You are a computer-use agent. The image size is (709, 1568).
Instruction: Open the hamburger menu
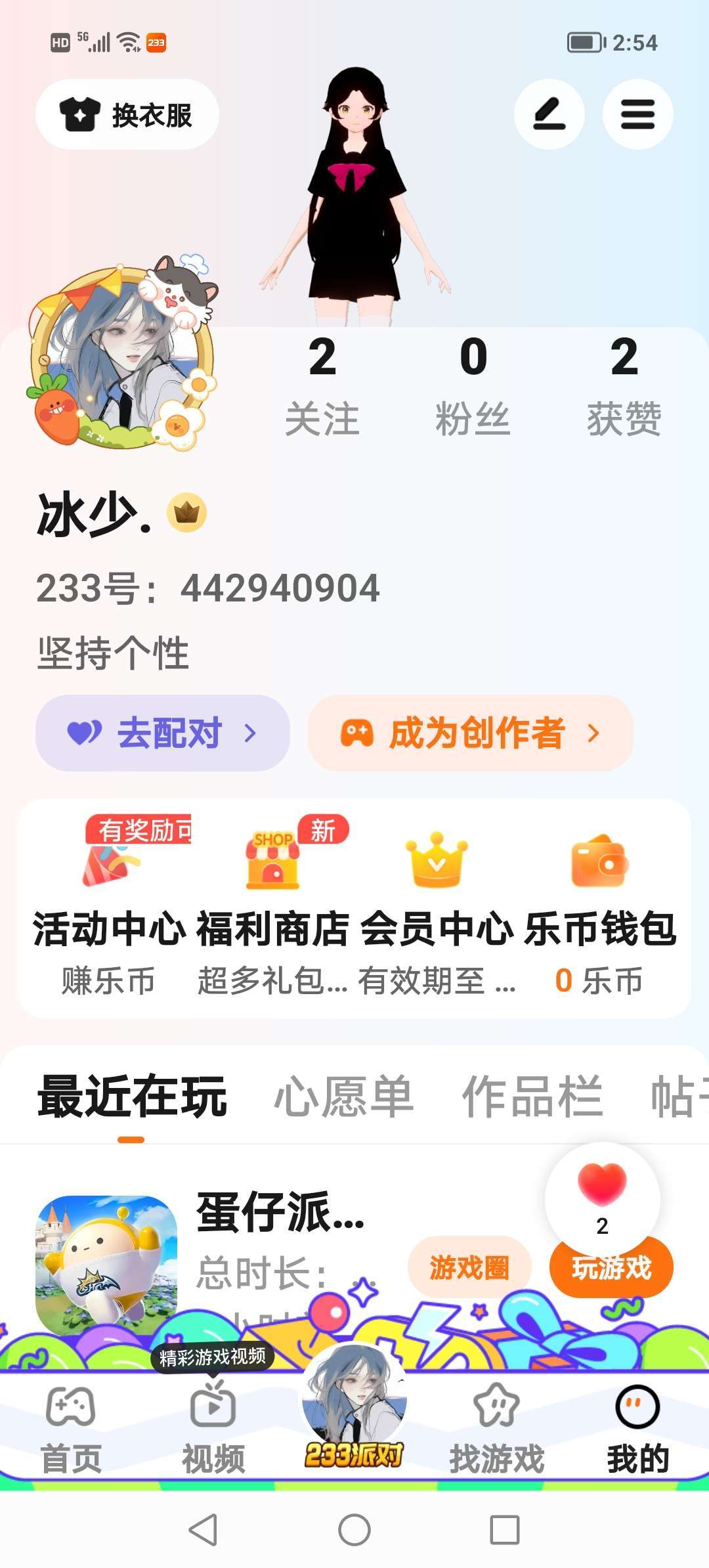pyautogui.click(x=637, y=114)
